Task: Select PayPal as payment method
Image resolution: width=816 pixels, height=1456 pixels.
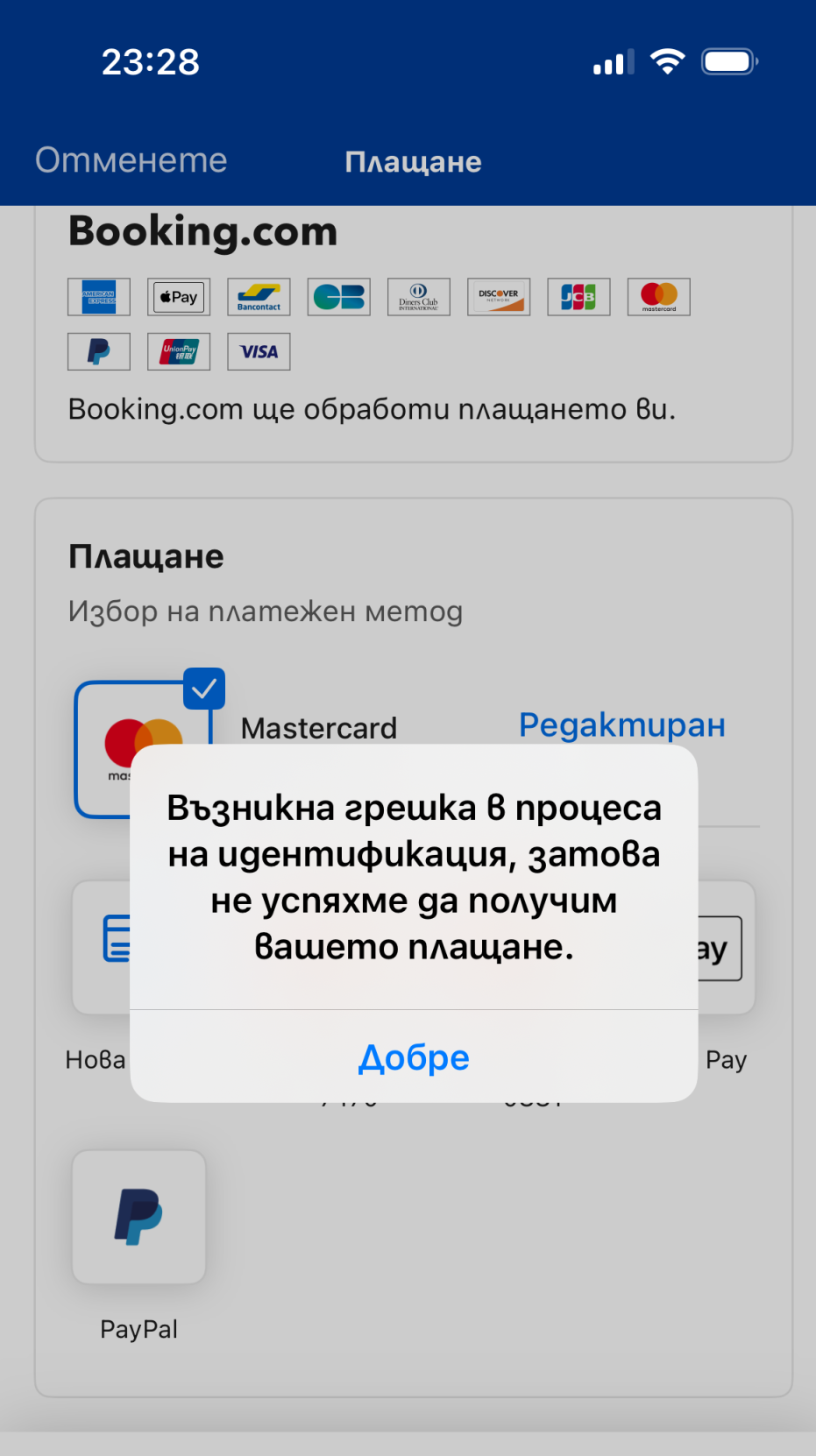Action: click(x=138, y=1217)
